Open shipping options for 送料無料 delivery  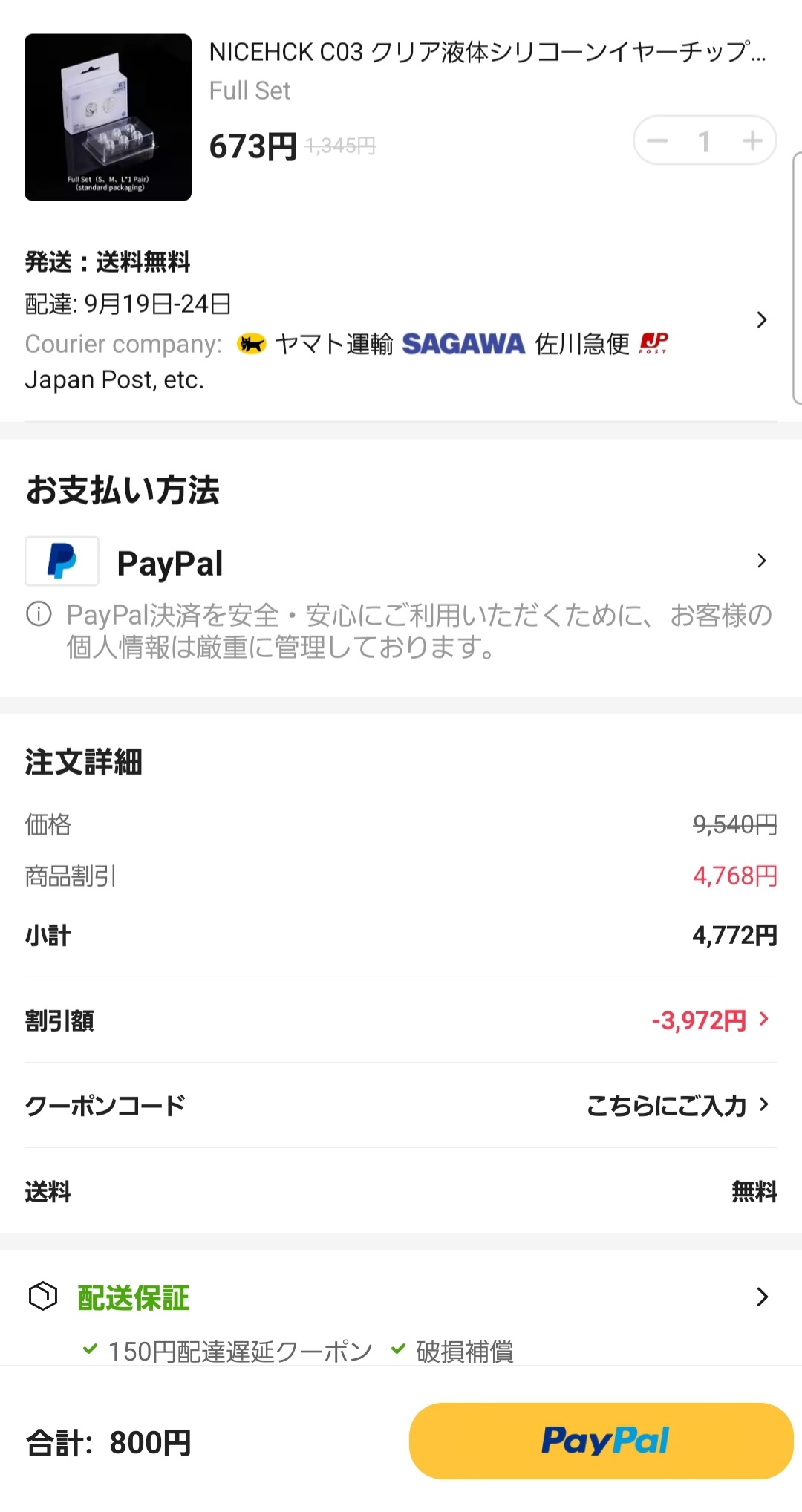click(x=401, y=320)
